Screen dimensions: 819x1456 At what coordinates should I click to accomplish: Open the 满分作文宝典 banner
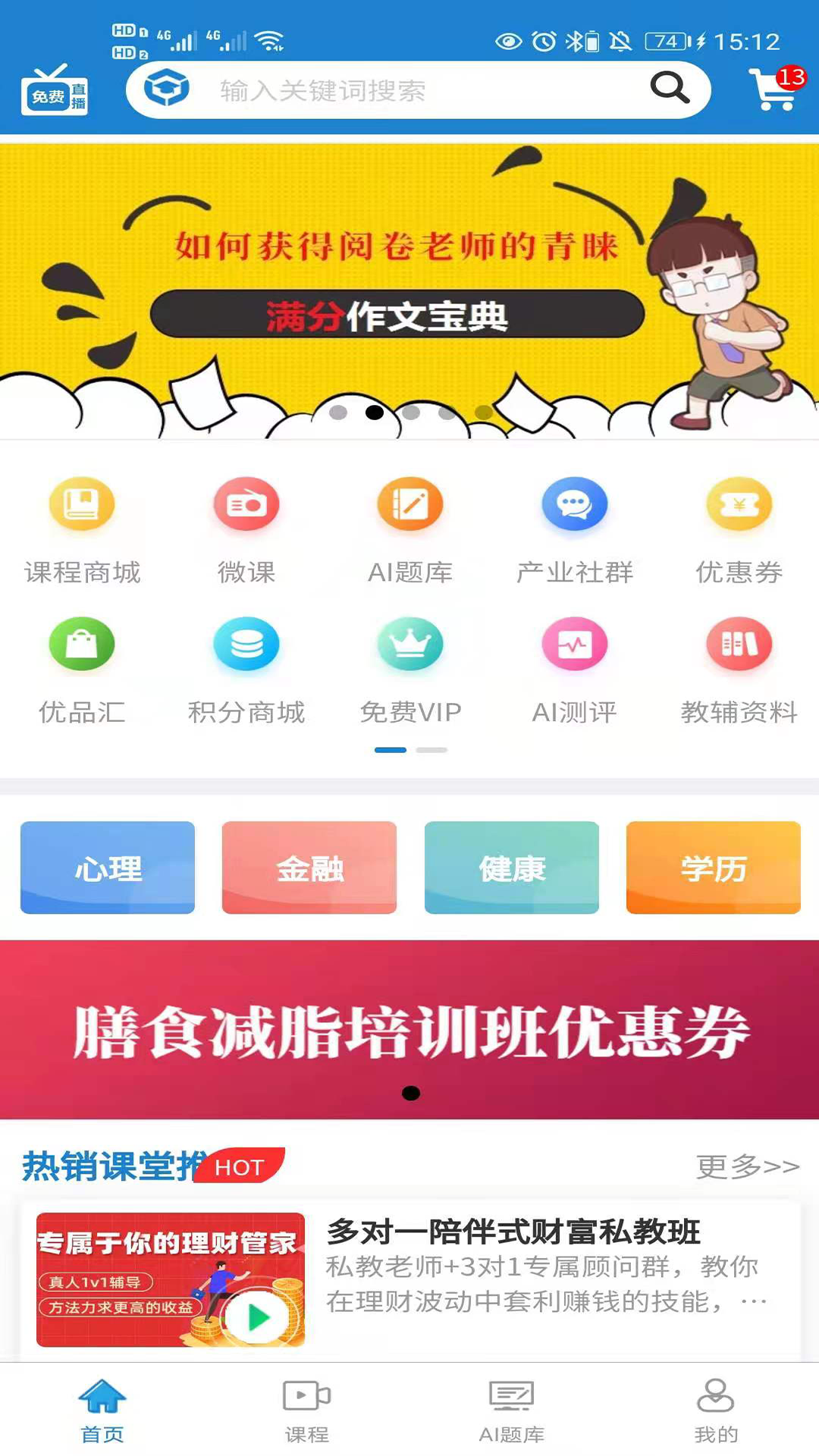tap(409, 290)
